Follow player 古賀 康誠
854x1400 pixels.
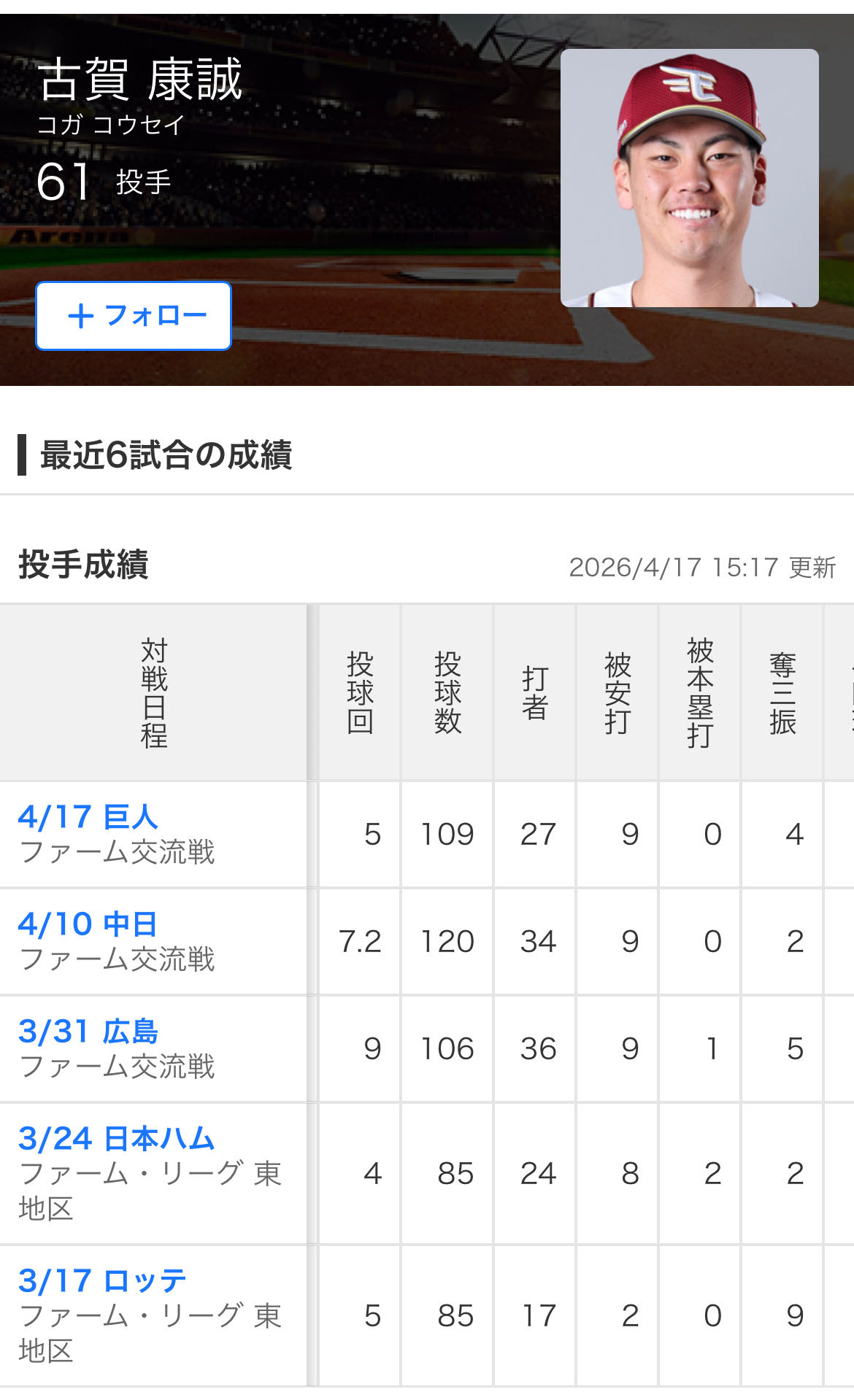(134, 316)
